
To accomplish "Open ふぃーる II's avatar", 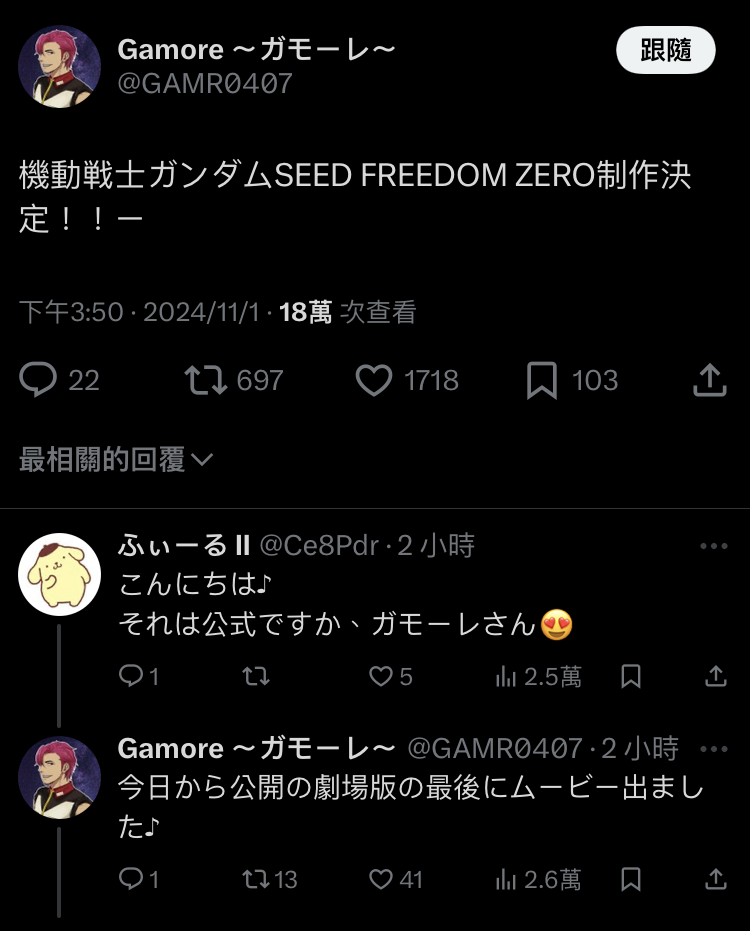I will 60,573.
